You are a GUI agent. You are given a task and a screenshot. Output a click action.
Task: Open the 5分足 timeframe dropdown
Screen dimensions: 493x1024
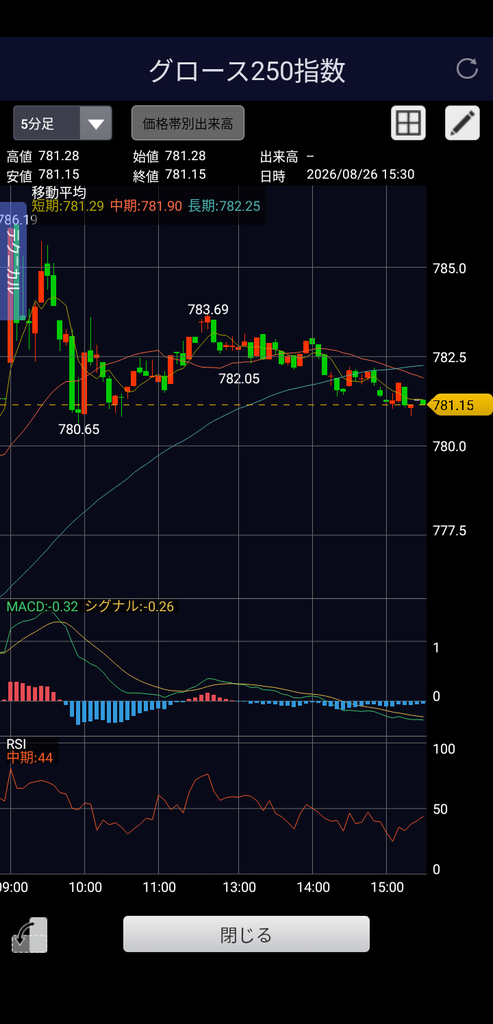point(63,123)
